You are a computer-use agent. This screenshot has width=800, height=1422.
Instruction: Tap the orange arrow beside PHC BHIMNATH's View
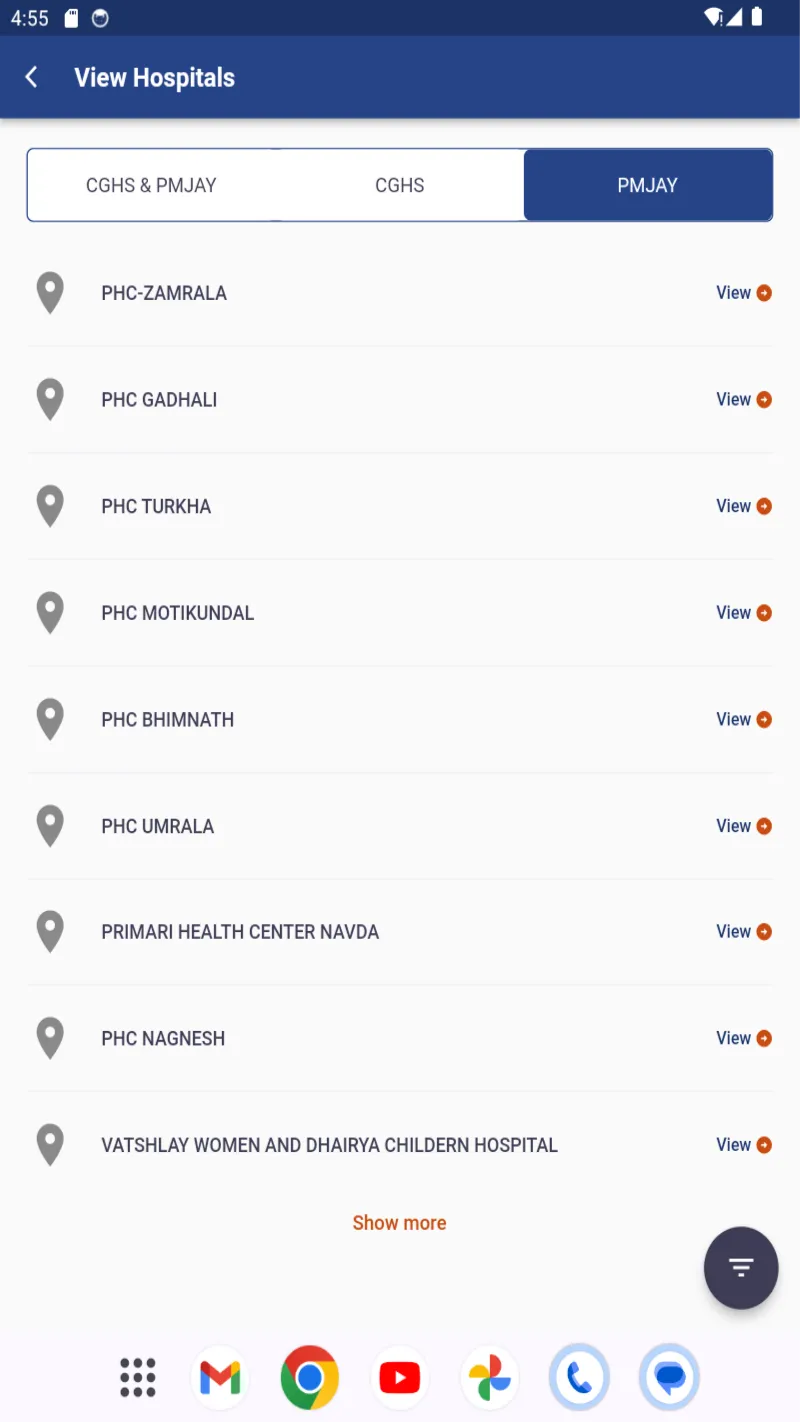pyautogui.click(x=764, y=719)
